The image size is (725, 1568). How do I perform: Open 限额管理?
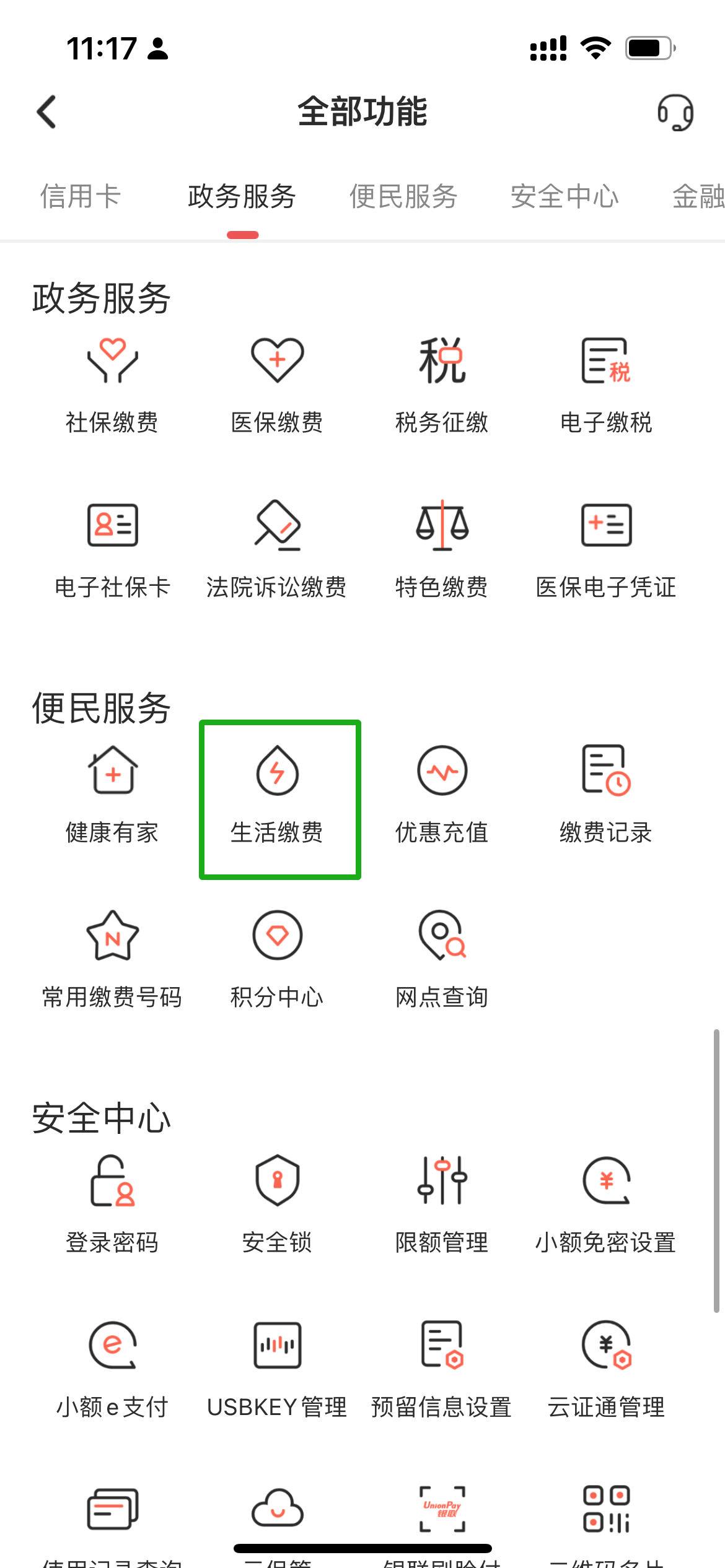click(x=442, y=1205)
